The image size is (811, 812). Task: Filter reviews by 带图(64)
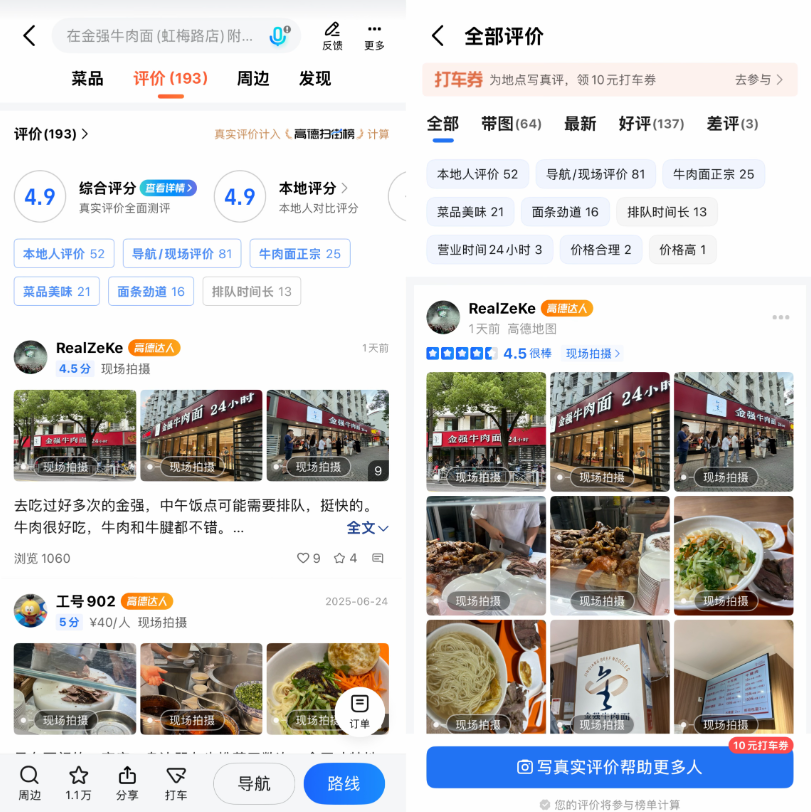pyautogui.click(x=511, y=124)
